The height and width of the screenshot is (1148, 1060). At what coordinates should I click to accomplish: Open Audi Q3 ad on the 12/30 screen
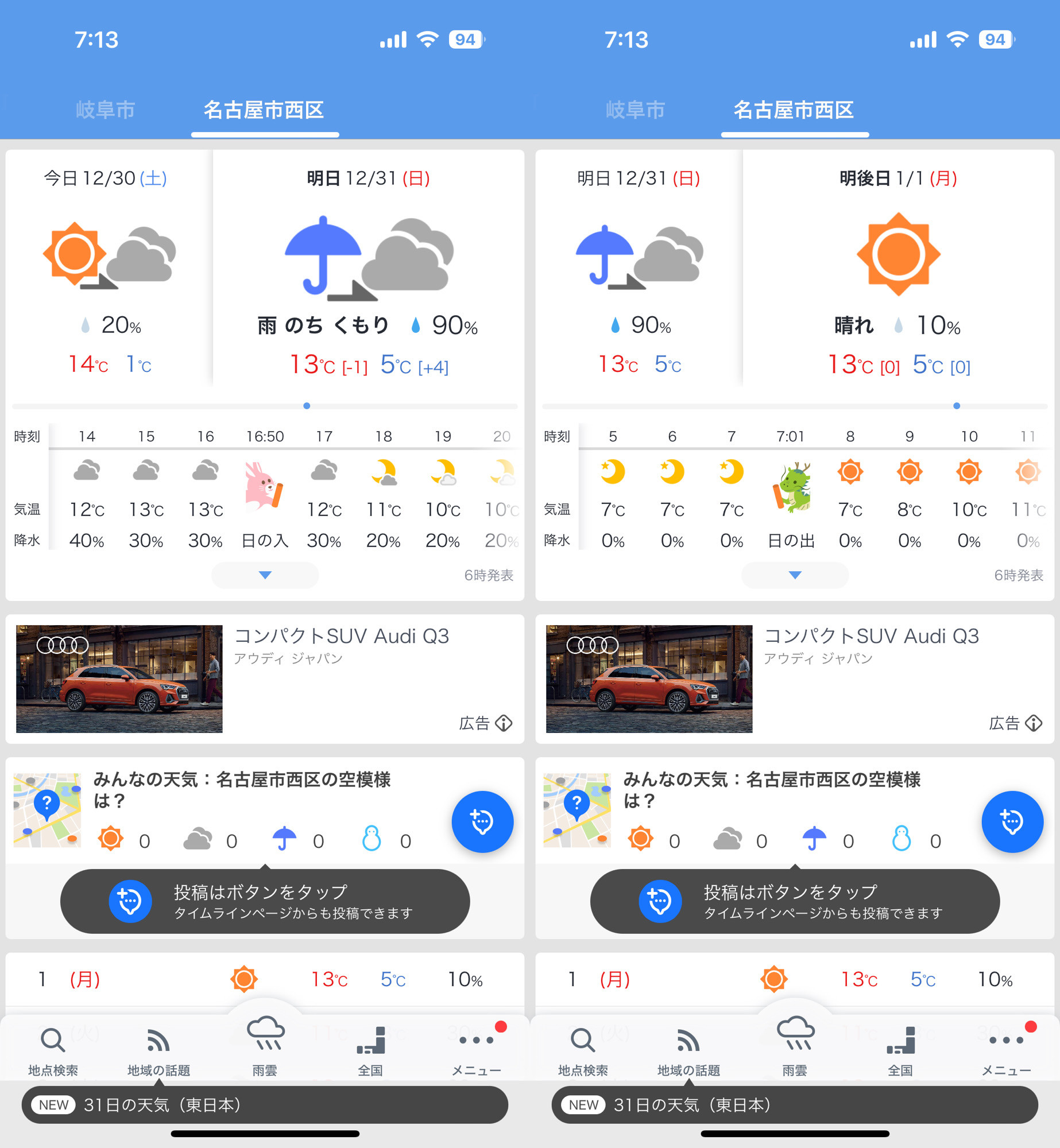(x=119, y=678)
